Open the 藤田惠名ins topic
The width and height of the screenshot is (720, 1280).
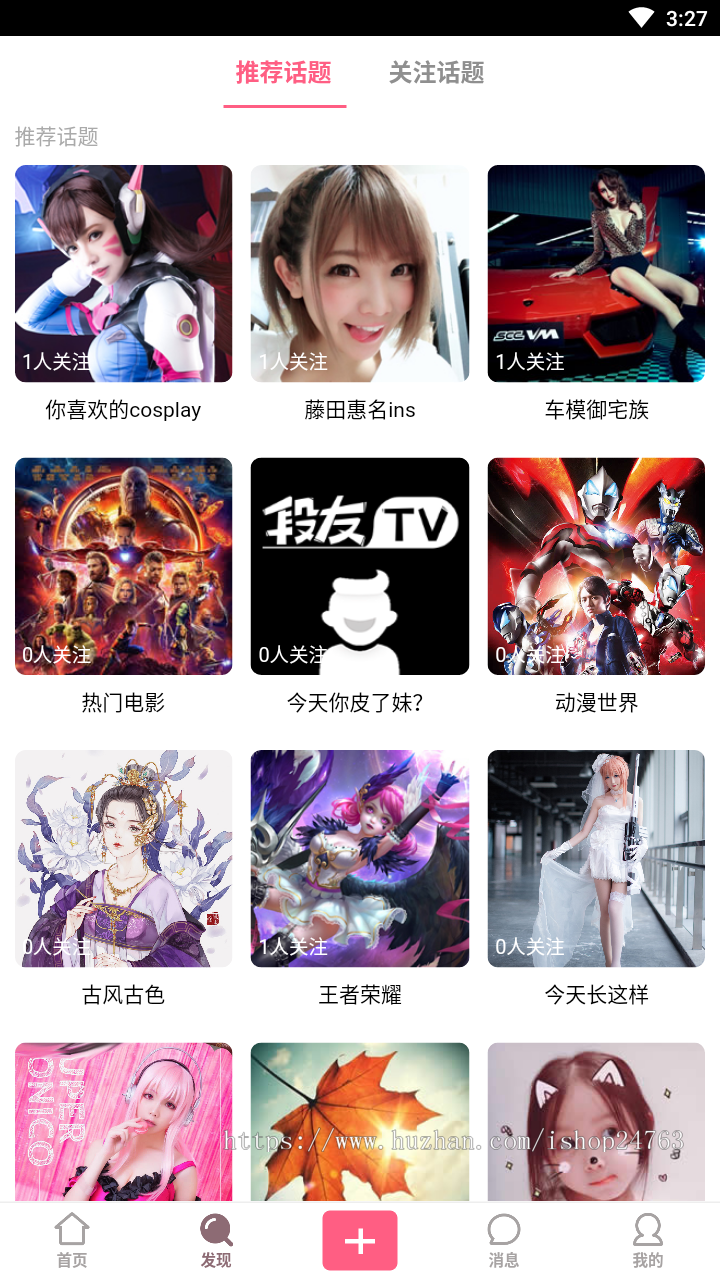[359, 274]
